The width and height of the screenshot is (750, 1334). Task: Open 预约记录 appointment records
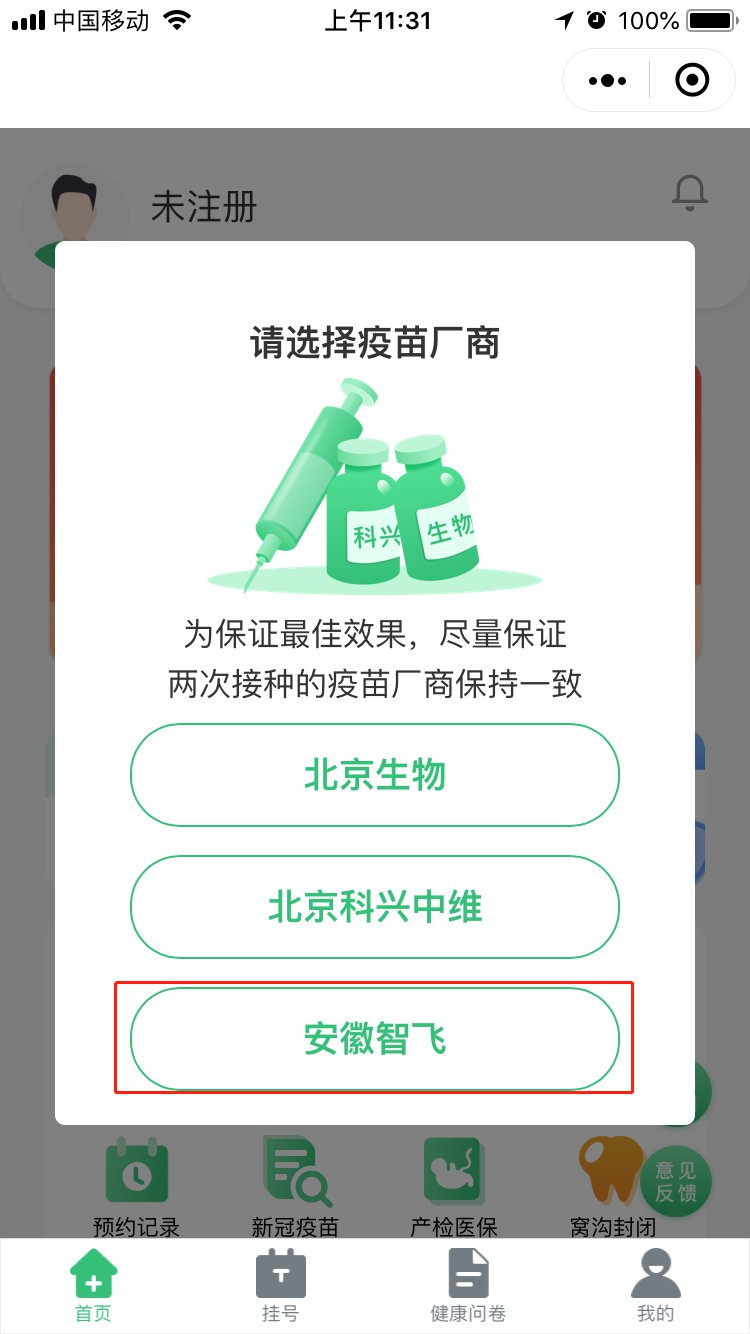pyautogui.click(x=137, y=1185)
